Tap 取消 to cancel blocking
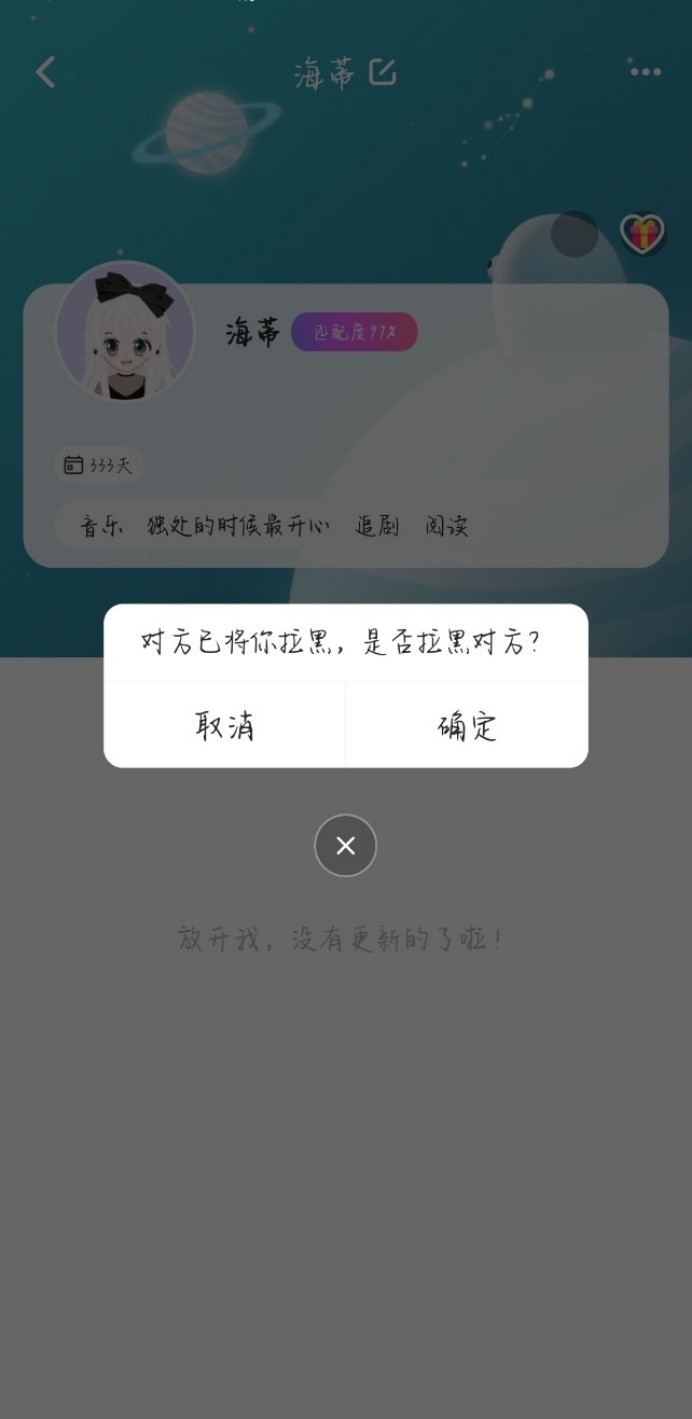The height and width of the screenshot is (1419, 692). coord(224,725)
